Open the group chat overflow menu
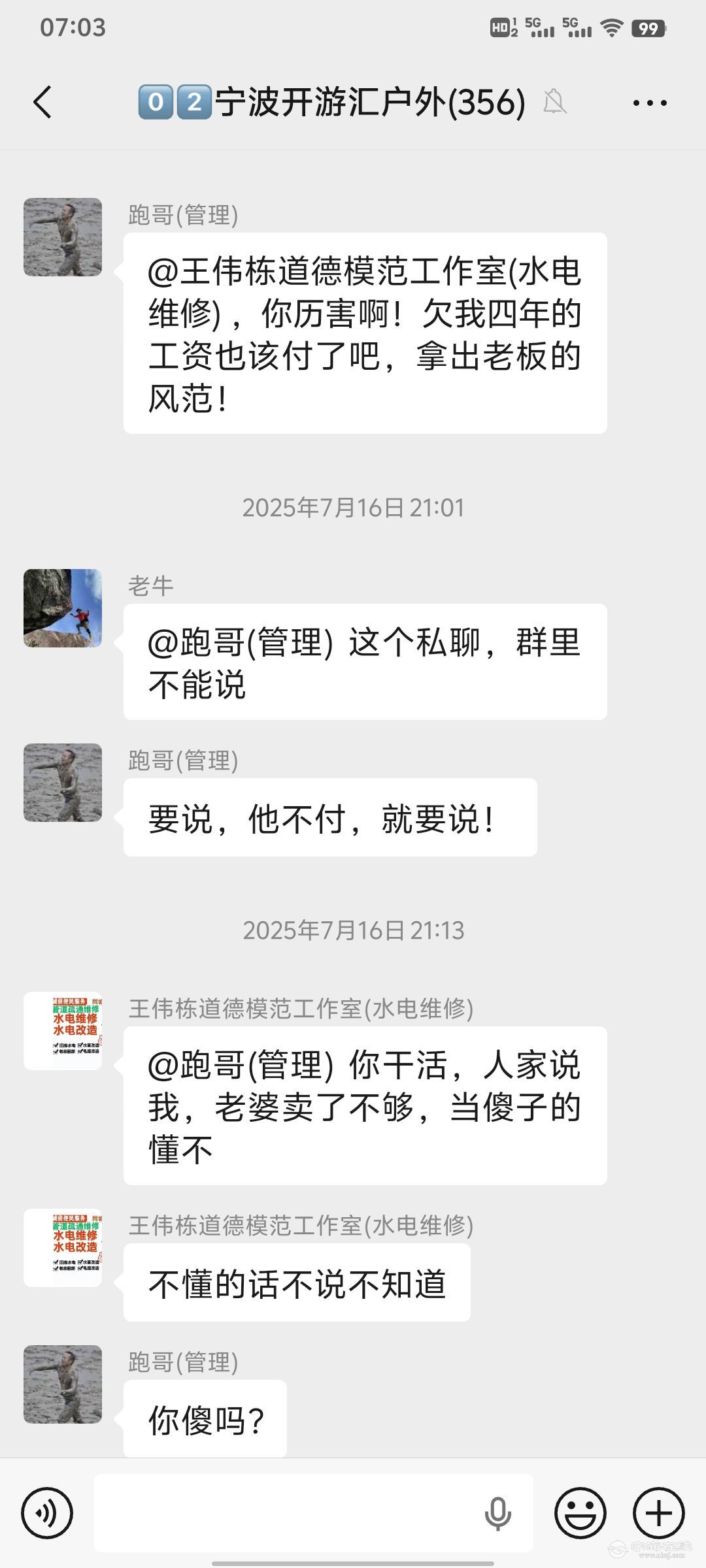This screenshot has width=706, height=1568. point(650,103)
